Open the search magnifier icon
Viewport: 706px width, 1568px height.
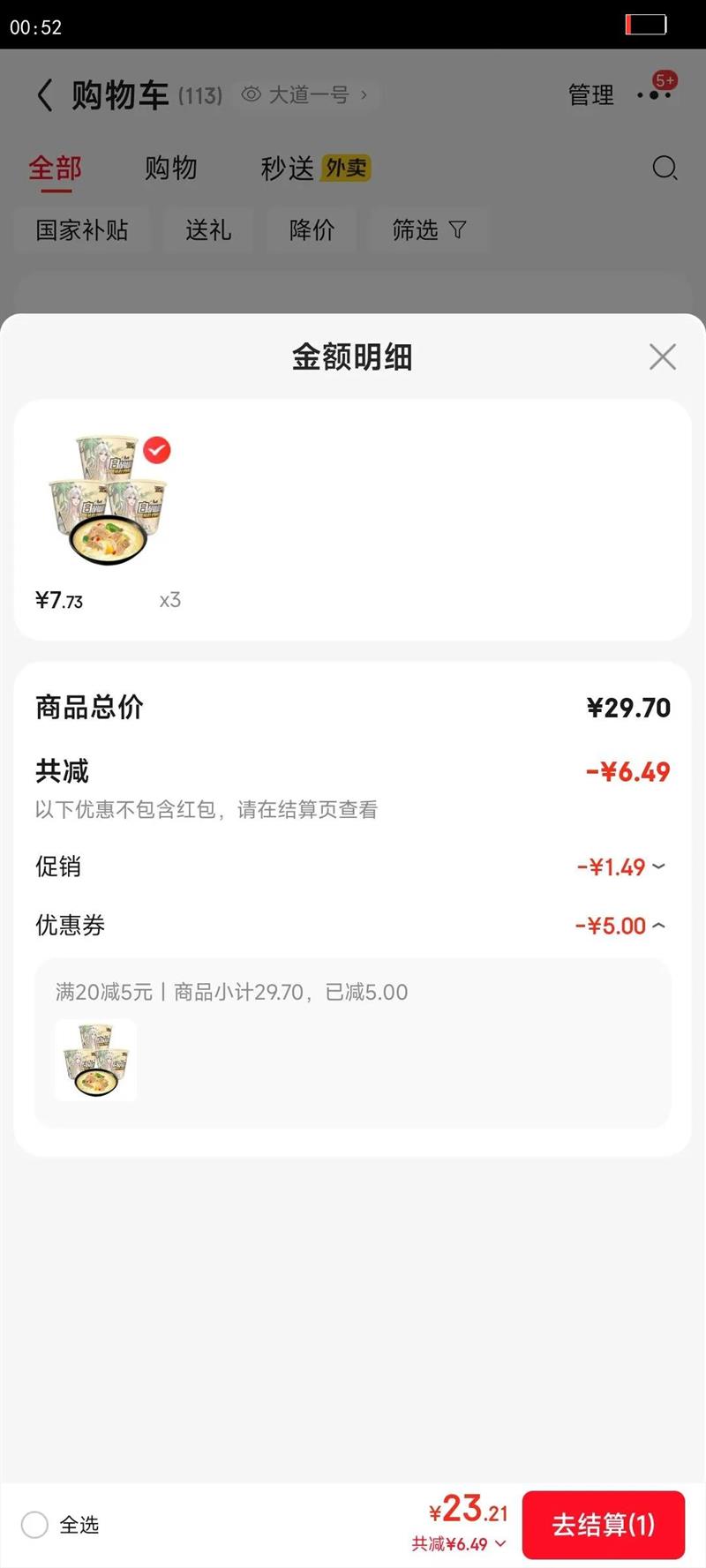pyautogui.click(x=664, y=168)
